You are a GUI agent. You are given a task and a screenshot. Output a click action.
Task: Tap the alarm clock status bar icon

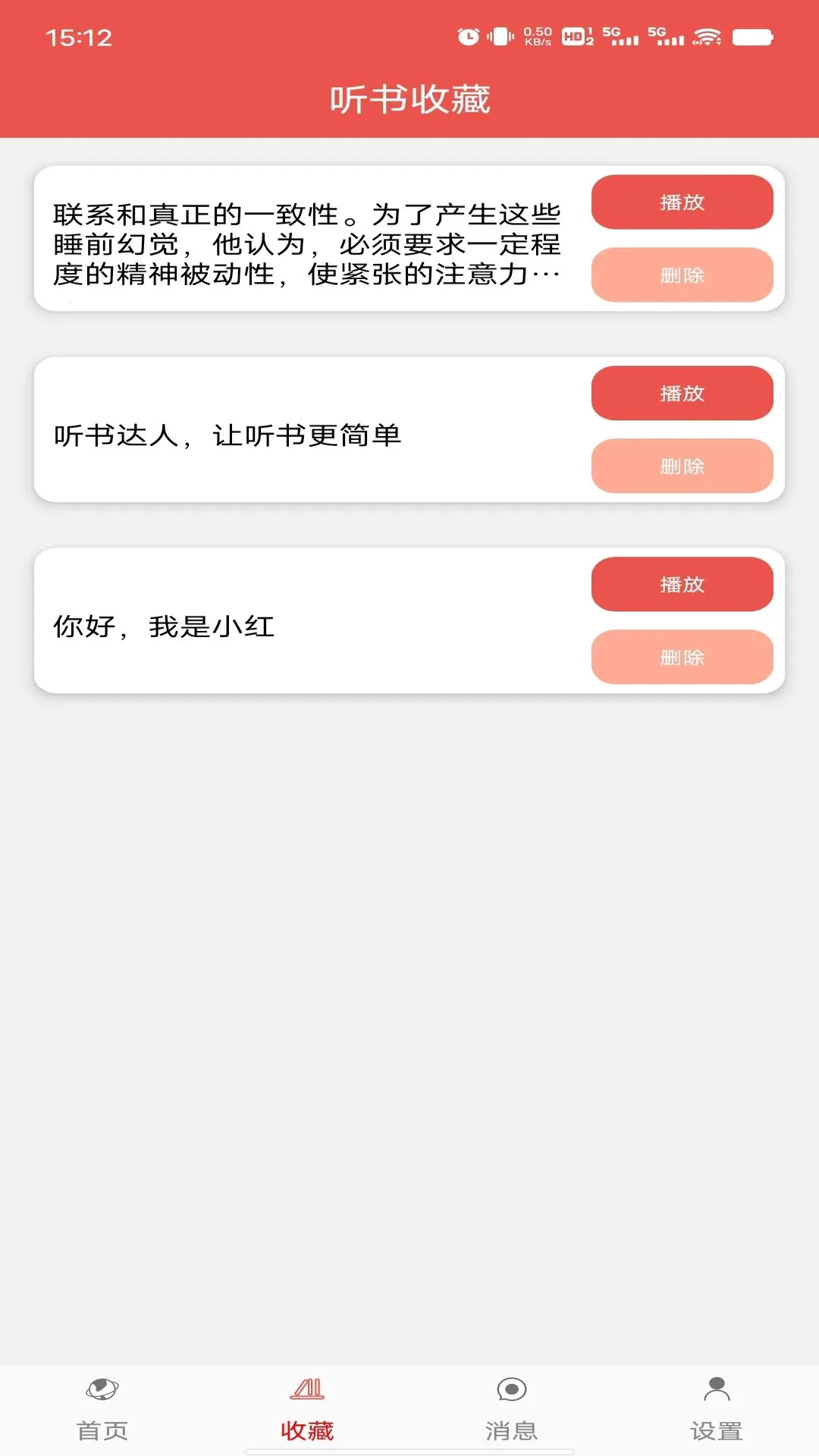pos(470,34)
